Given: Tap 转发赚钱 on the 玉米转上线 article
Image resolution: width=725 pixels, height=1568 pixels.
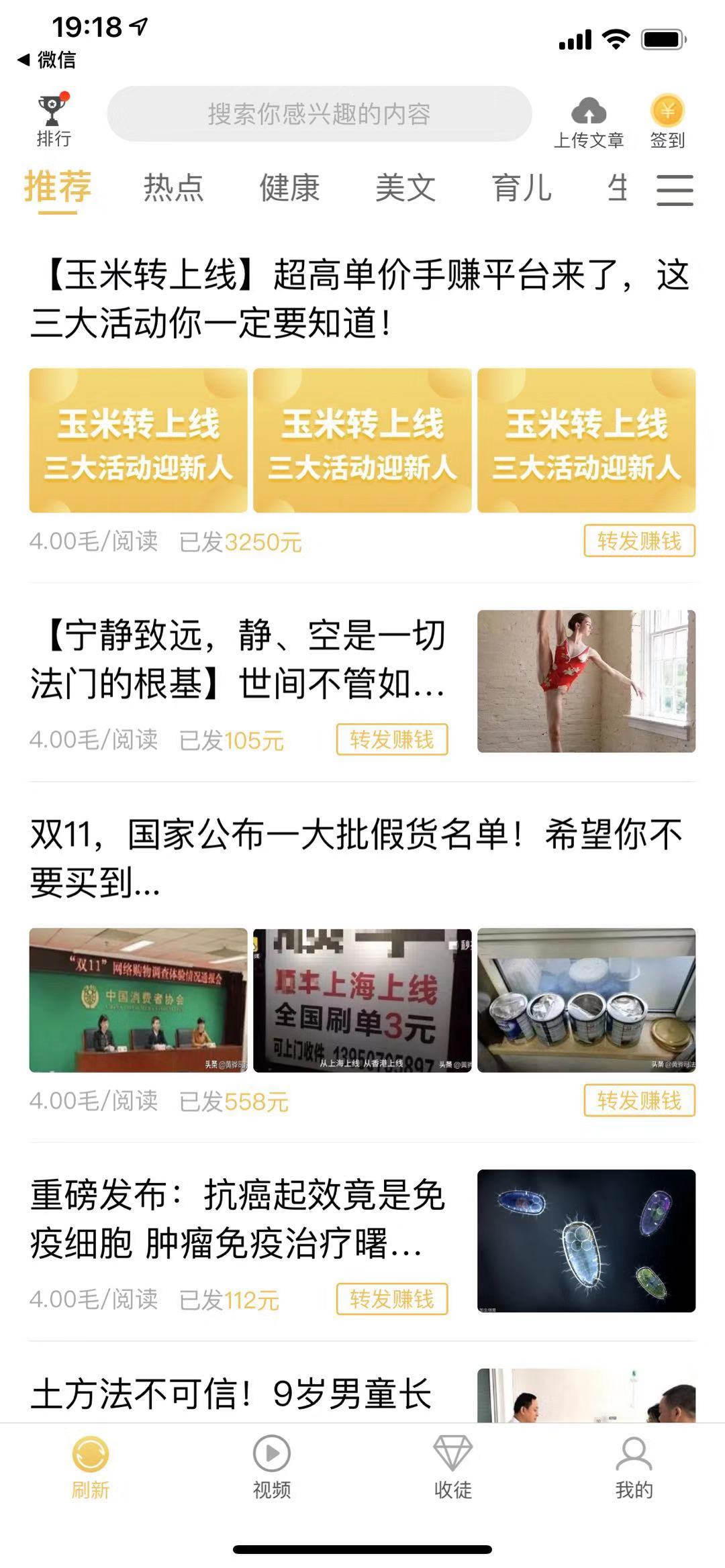Looking at the screenshot, I should click(x=640, y=541).
